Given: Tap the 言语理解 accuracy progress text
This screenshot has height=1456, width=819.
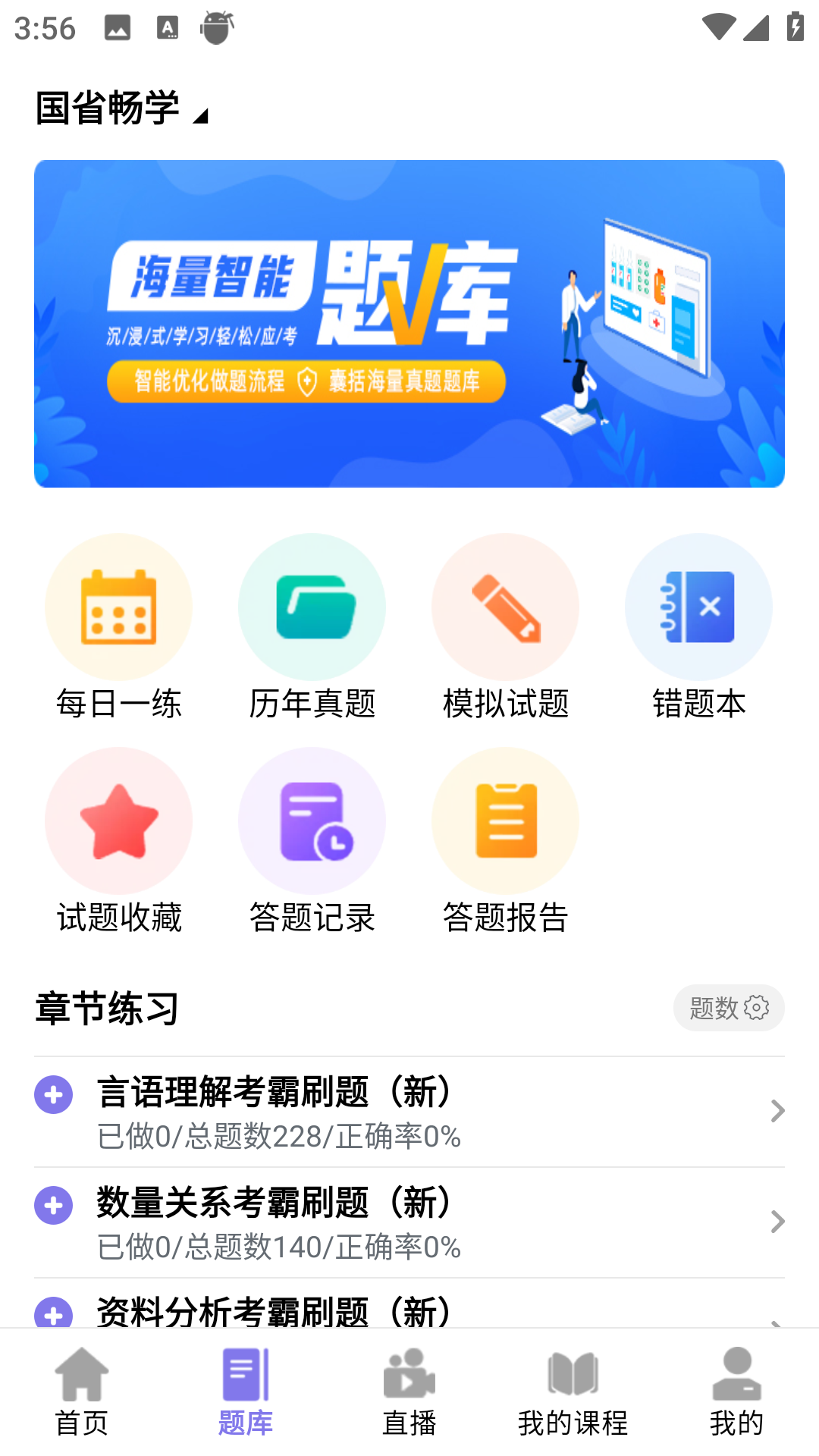Looking at the screenshot, I should tap(281, 1136).
